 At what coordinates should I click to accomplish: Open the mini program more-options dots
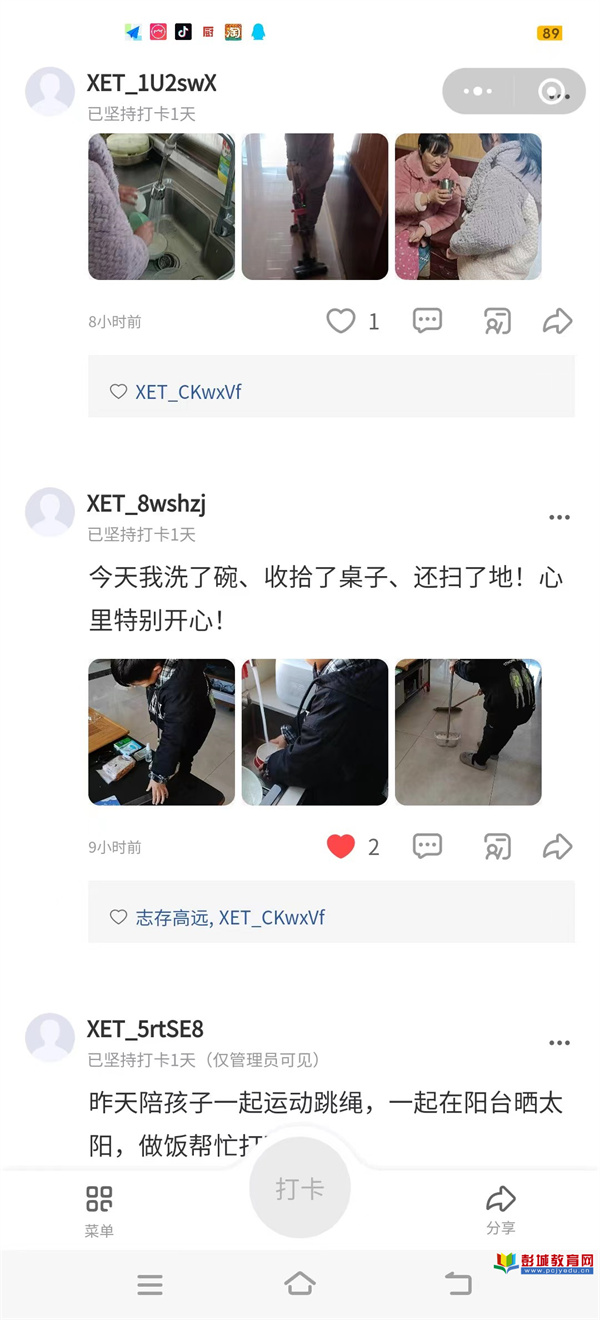(478, 91)
